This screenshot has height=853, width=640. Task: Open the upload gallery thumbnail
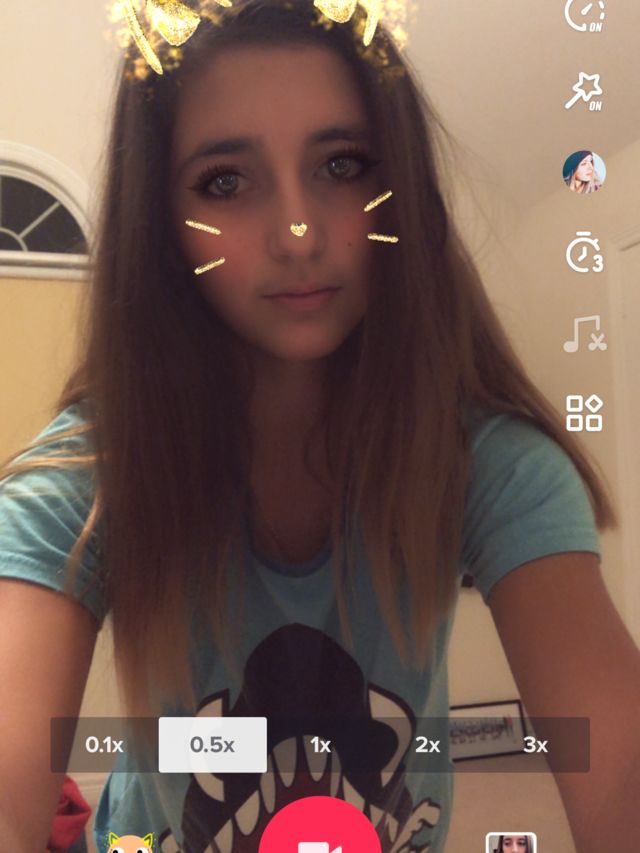[x=511, y=843]
